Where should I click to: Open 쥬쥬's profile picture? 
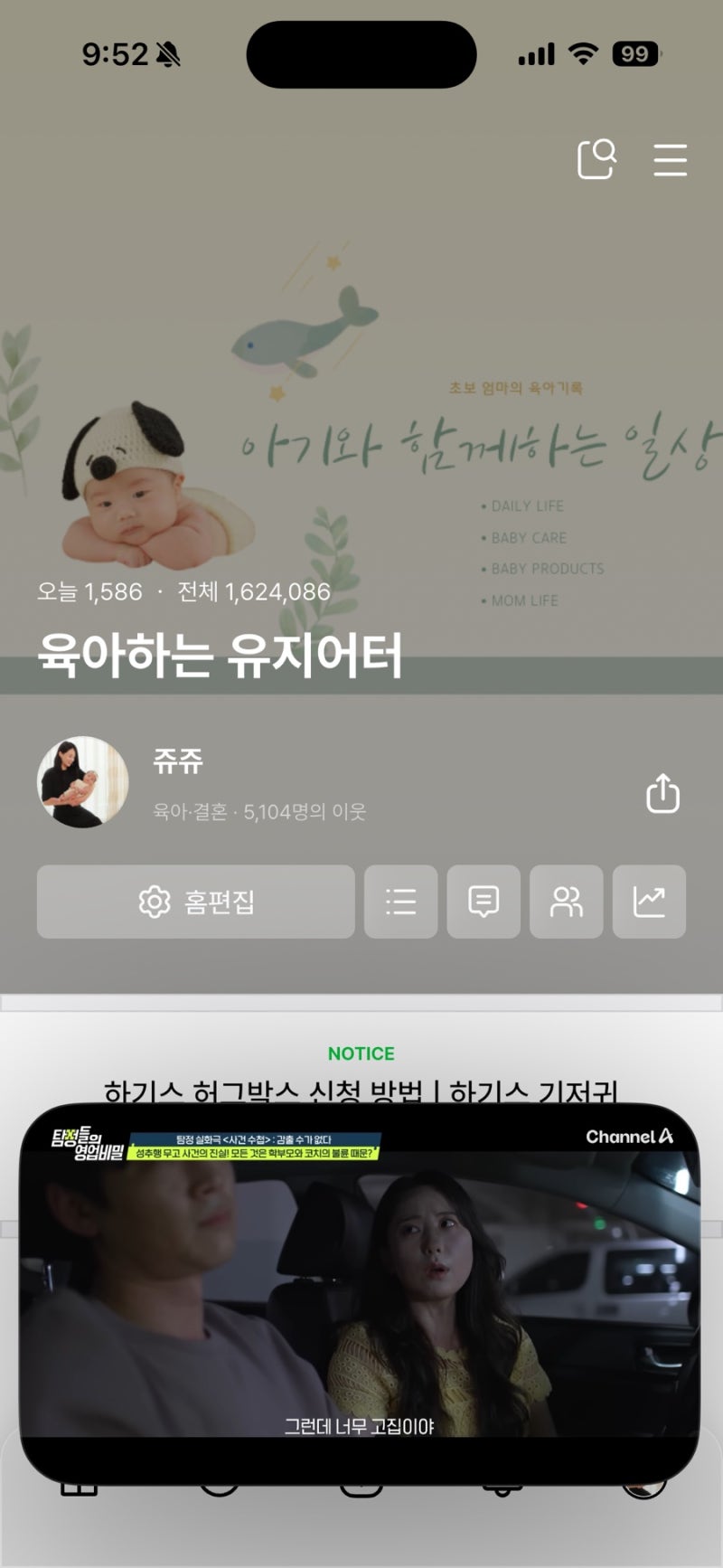83,781
